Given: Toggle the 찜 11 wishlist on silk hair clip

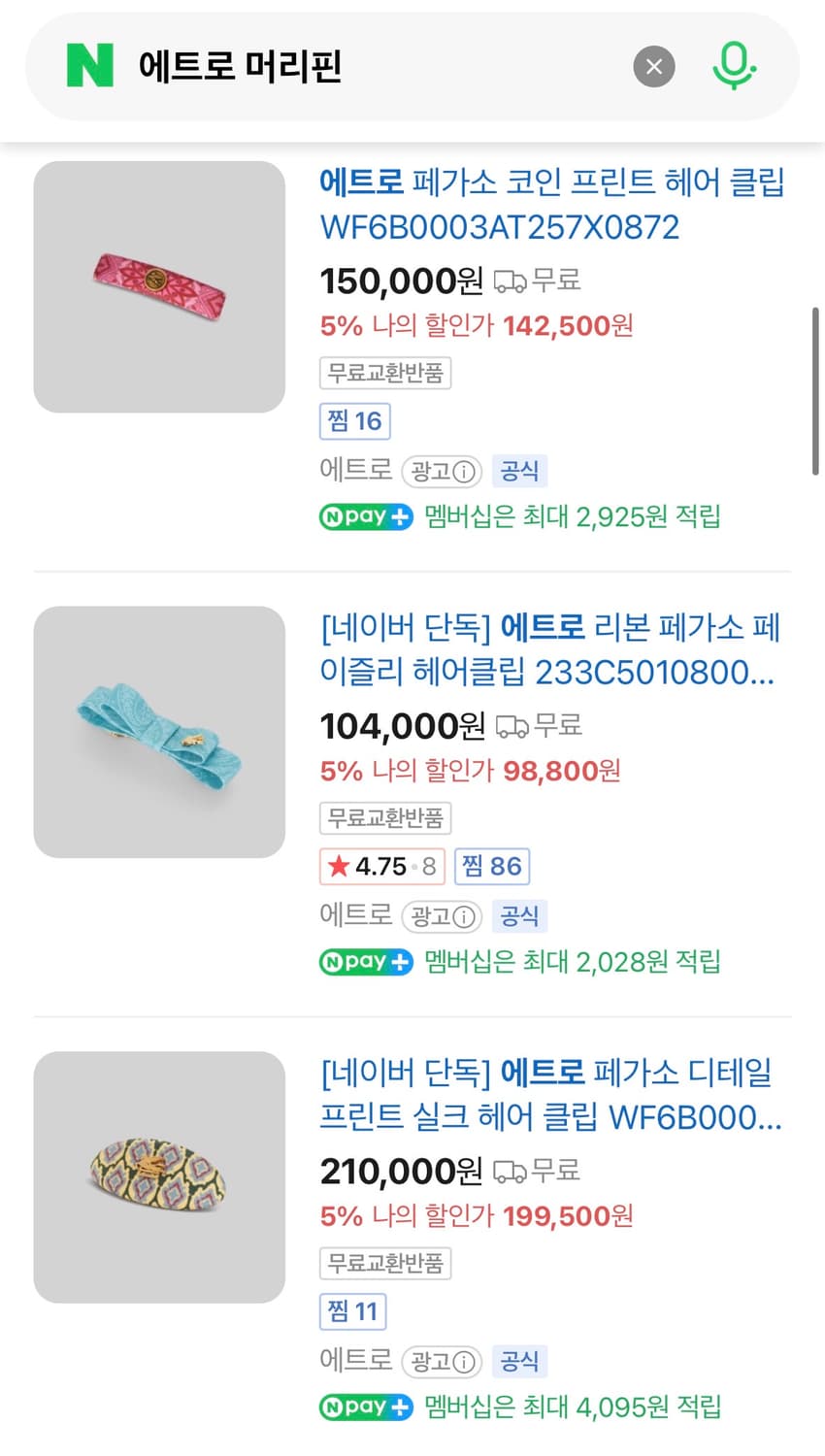Looking at the screenshot, I should tap(352, 1311).
